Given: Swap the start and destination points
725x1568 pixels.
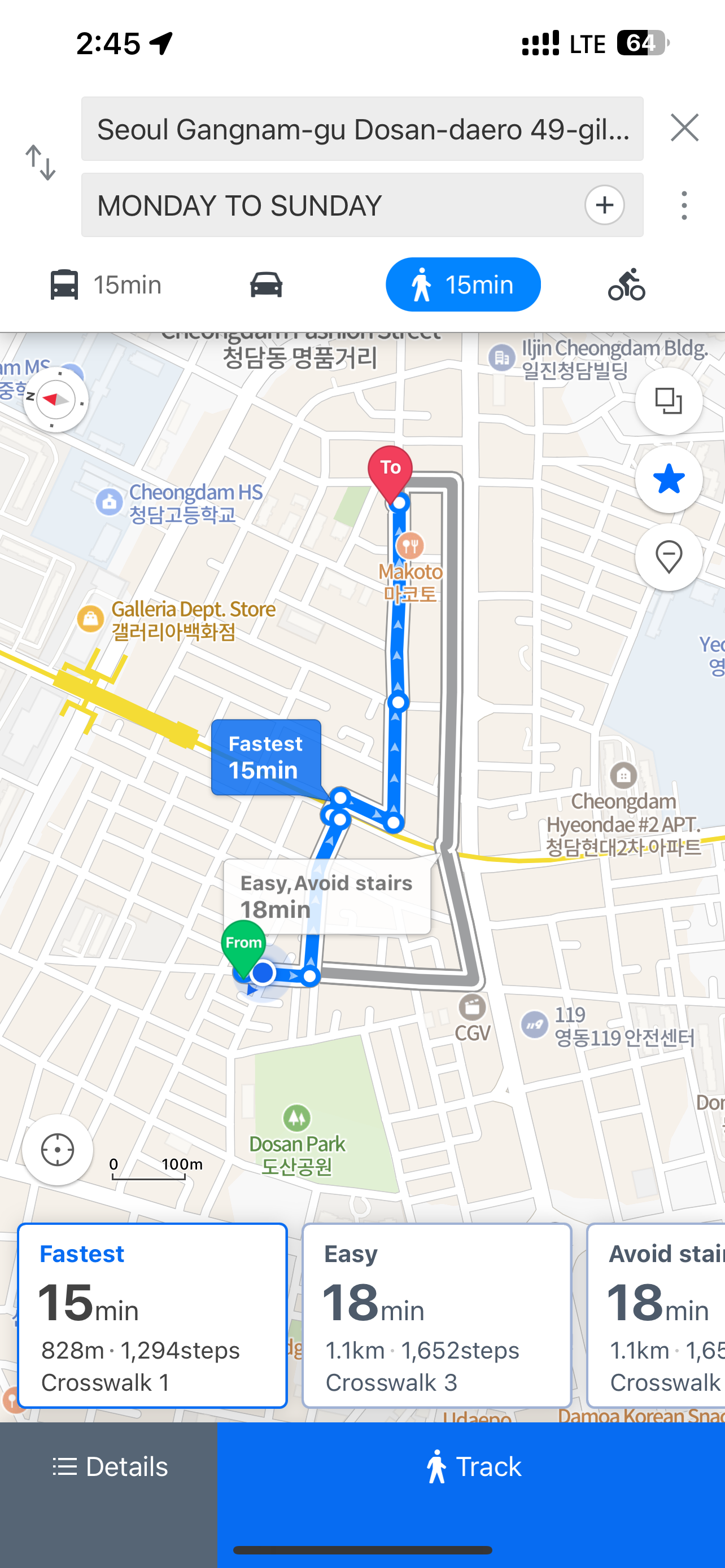Looking at the screenshot, I should tap(41, 163).
